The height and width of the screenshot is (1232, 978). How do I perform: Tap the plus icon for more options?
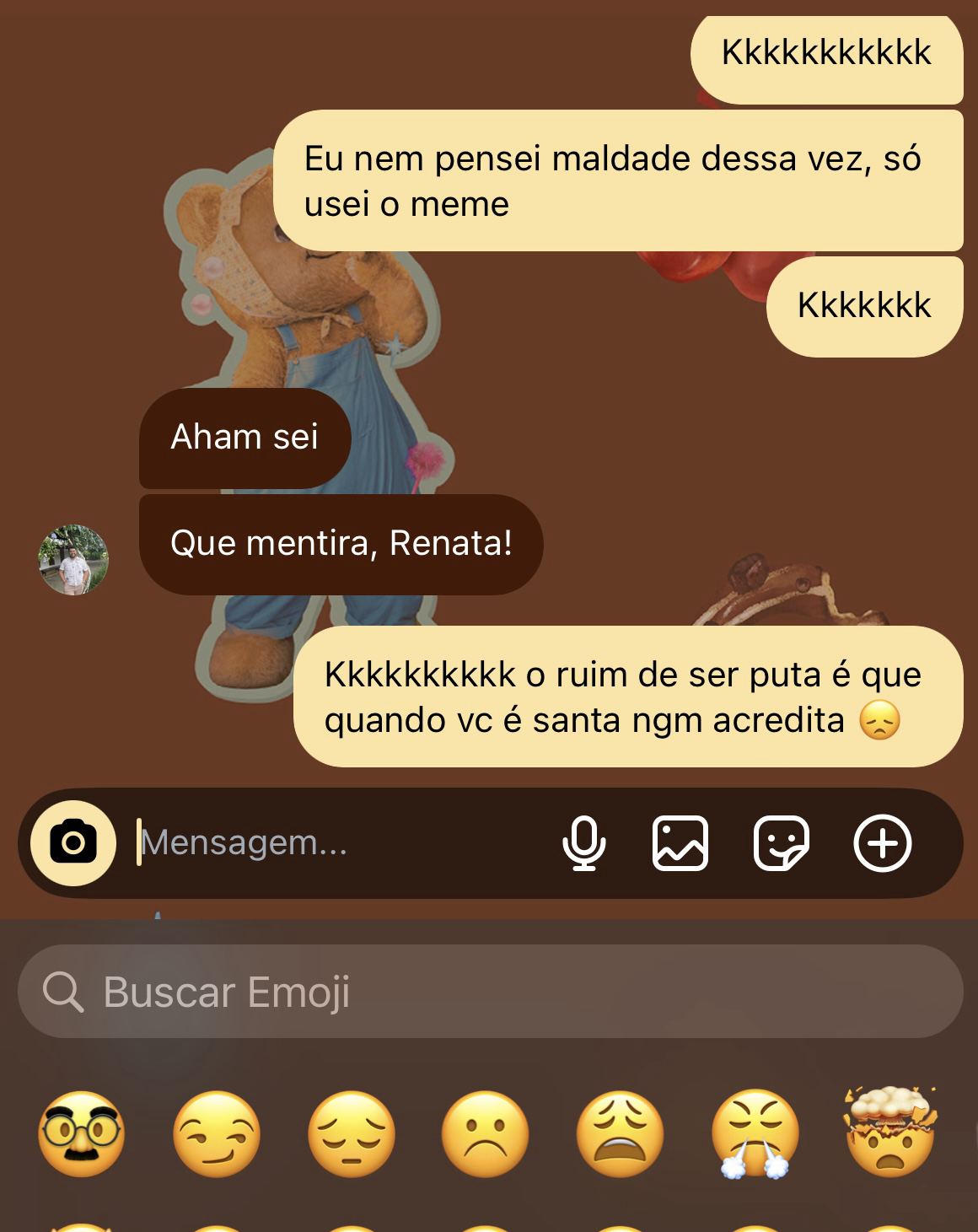click(882, 842)
